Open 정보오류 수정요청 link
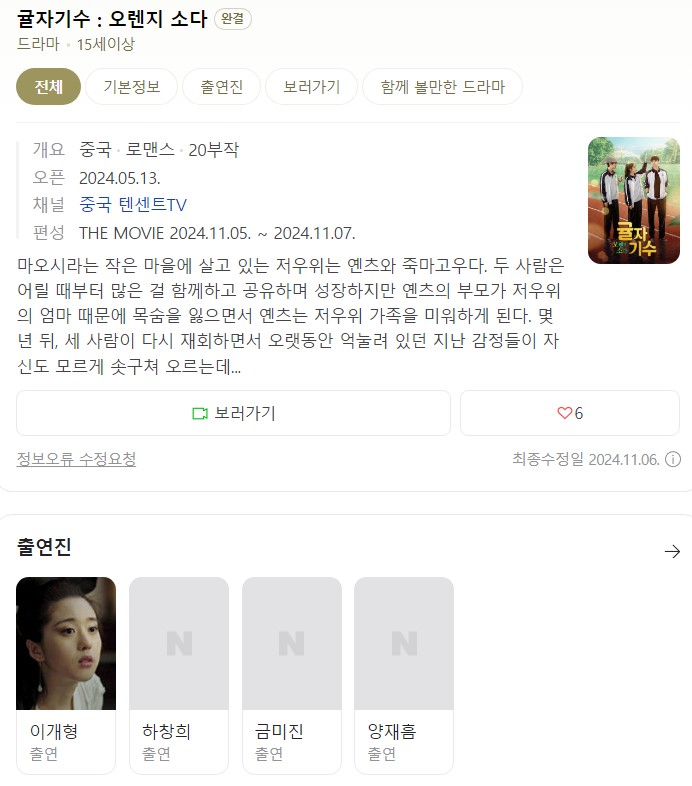 76,459
